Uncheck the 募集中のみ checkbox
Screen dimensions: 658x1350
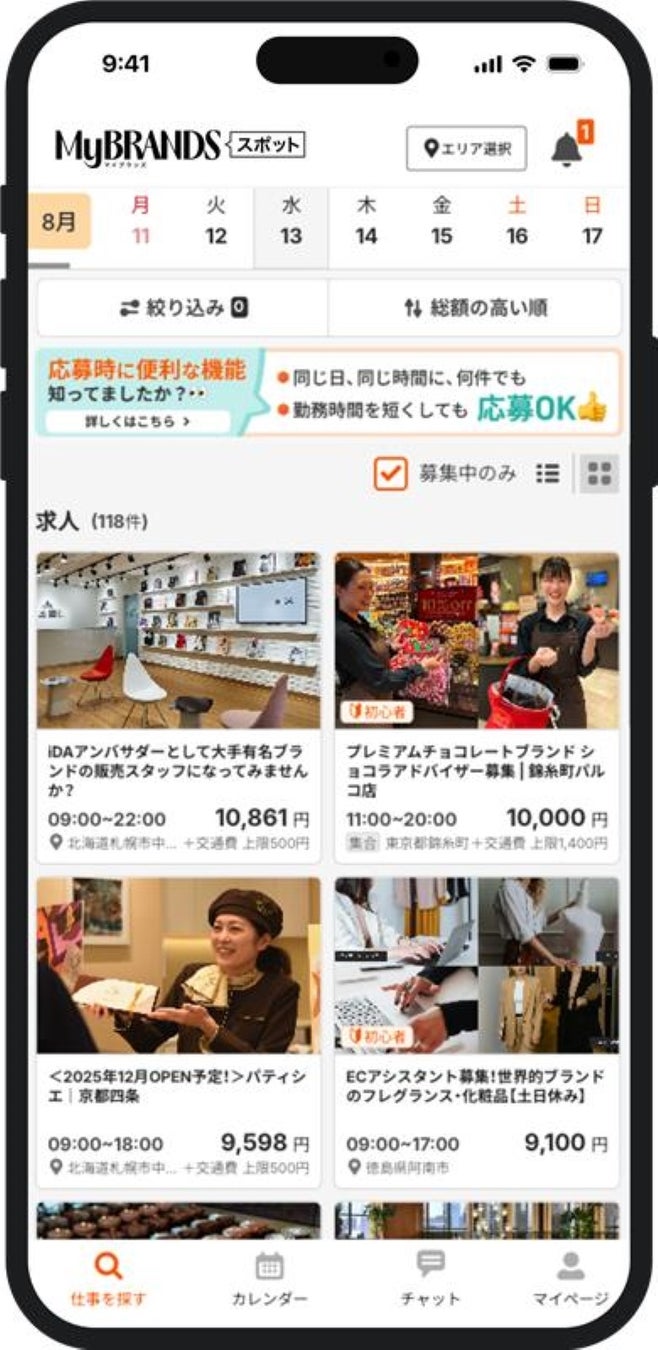click(x=390, y=474)
